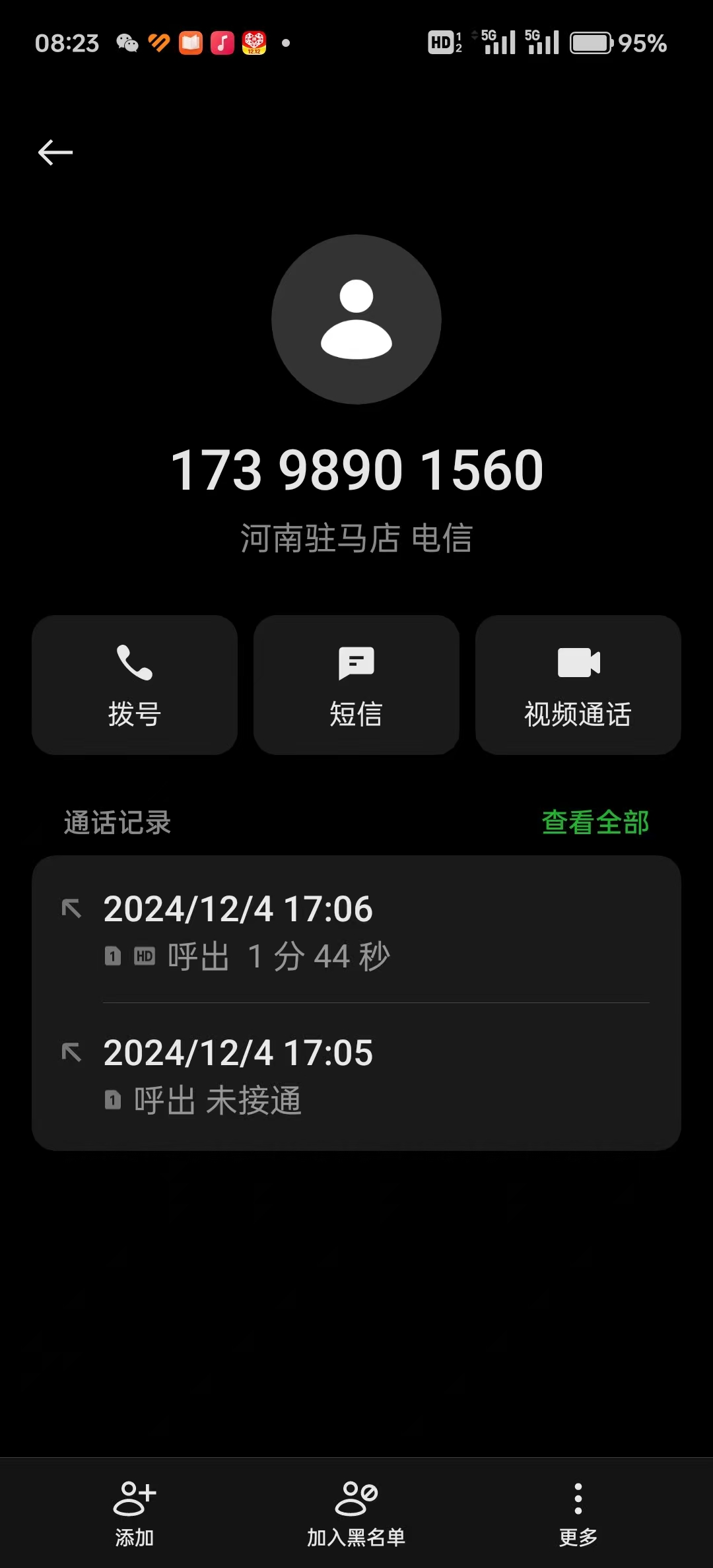Go back using the top-left arrow
The image size is (713, 1568).
pyautogui.click(x=55, y=152)
